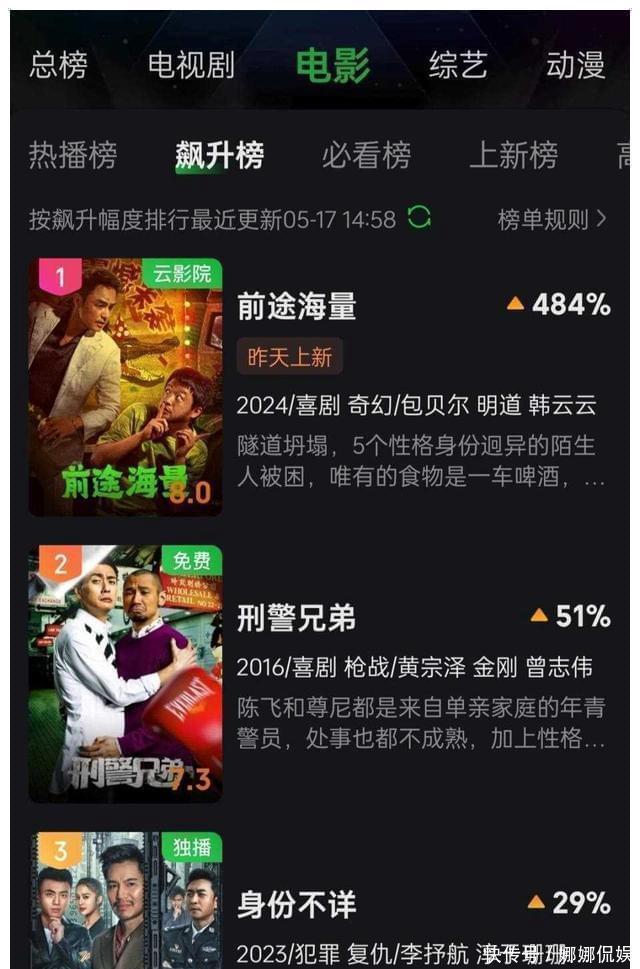Open the 动漫 category tab
The height and width of the screenshot is (969, 640).
576,65
